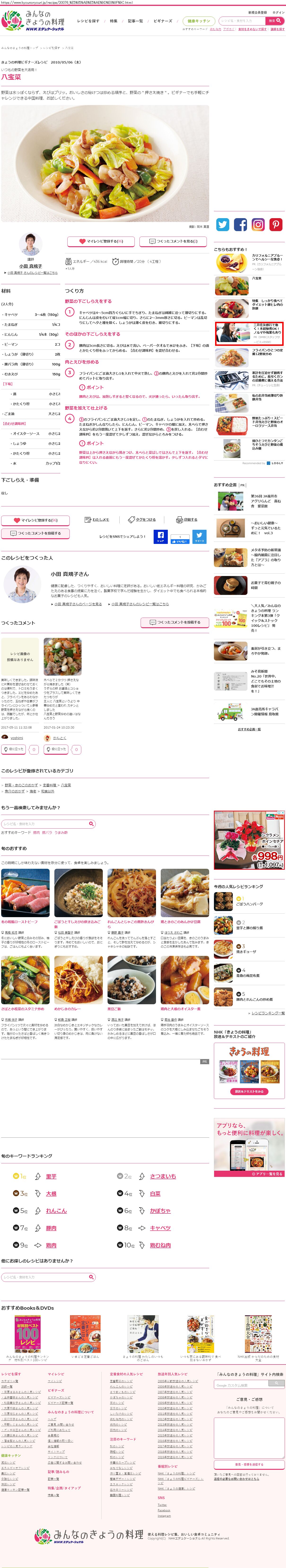
Task: Open わたしメモ for this recipe
Action: click(97, 520)
